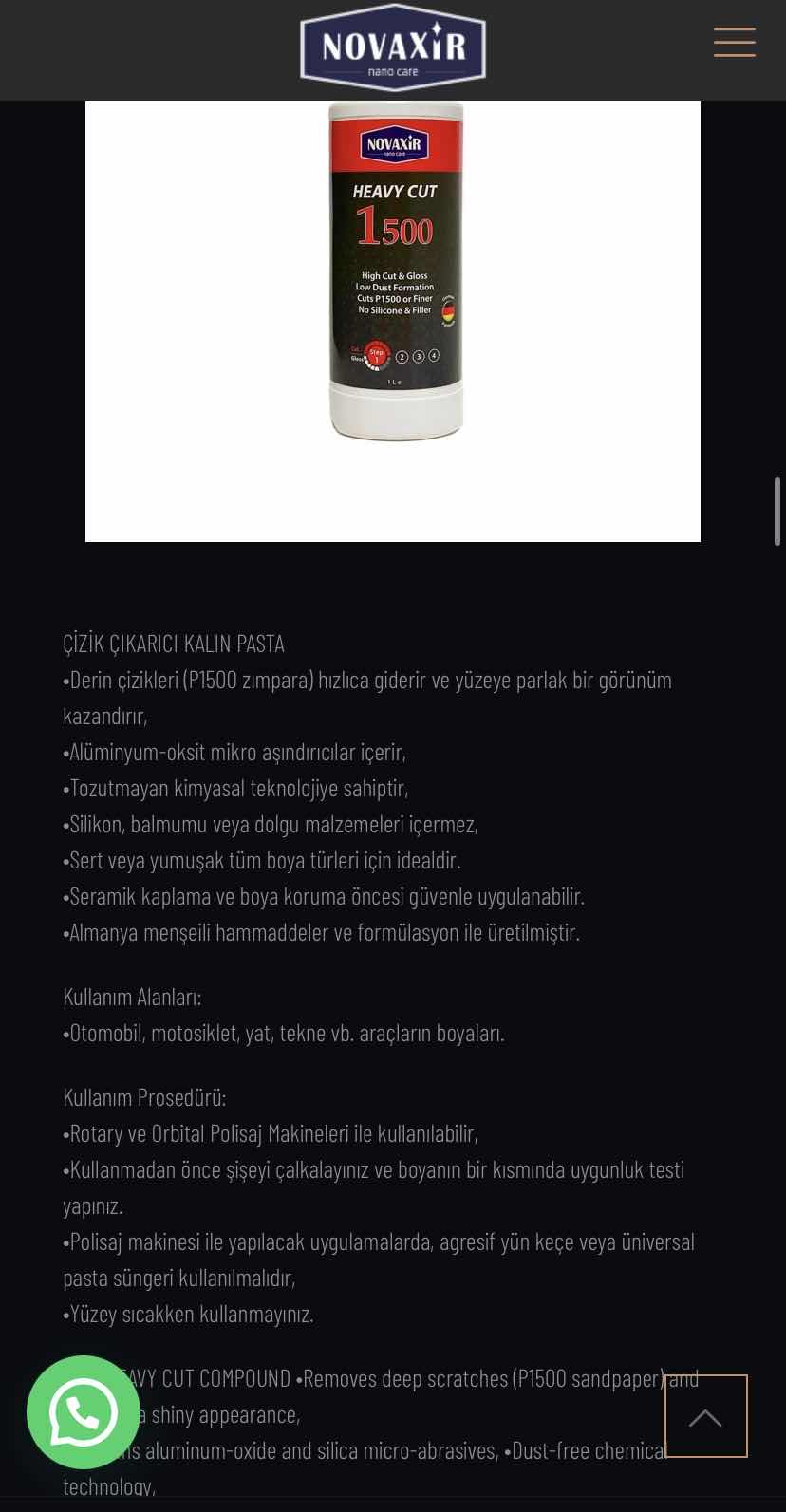Jump back to top of page
This screenshot has height=1512, width=786.
pos(705,1415)
